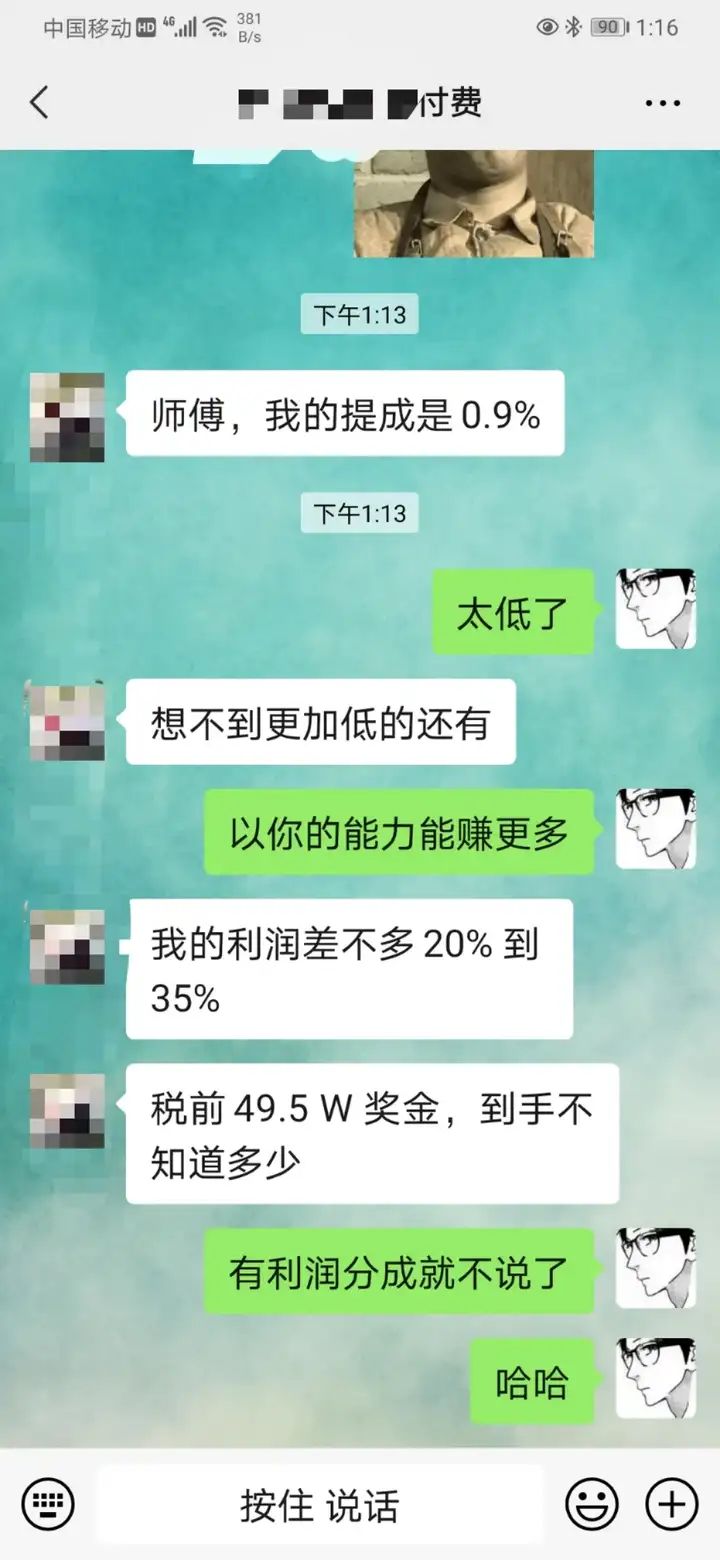The width and height of the screenshot is (720, 1560).
Task: Tap own avatar beside 太低了
Action: coord(655,608)
